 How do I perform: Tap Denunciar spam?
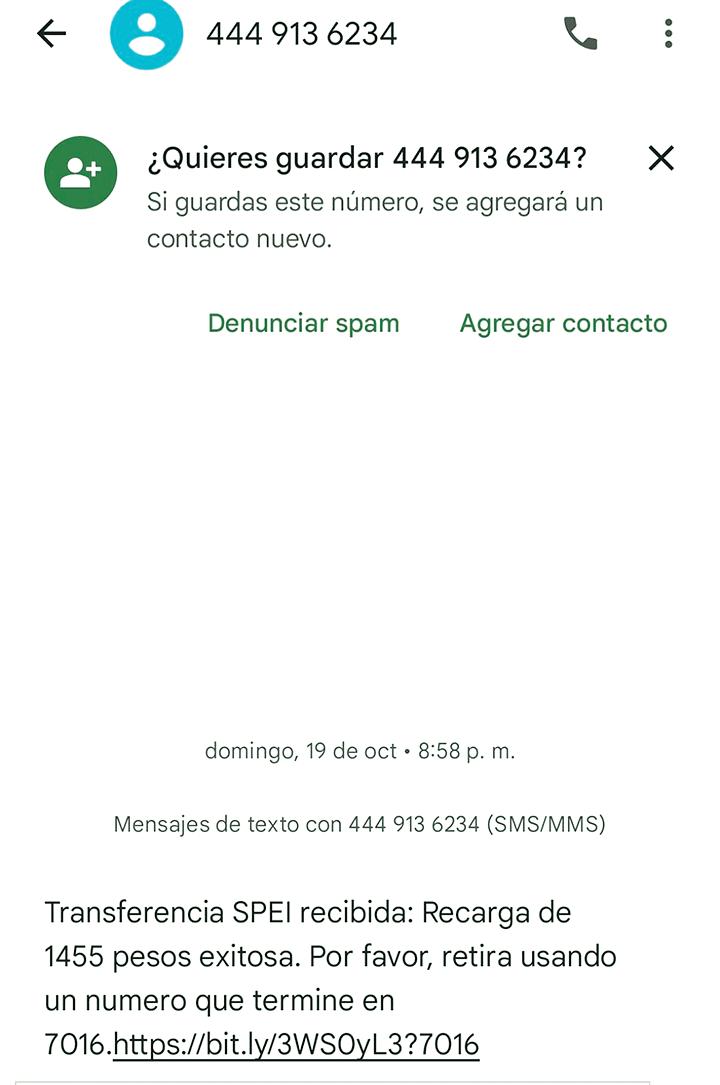coord(303,323)
